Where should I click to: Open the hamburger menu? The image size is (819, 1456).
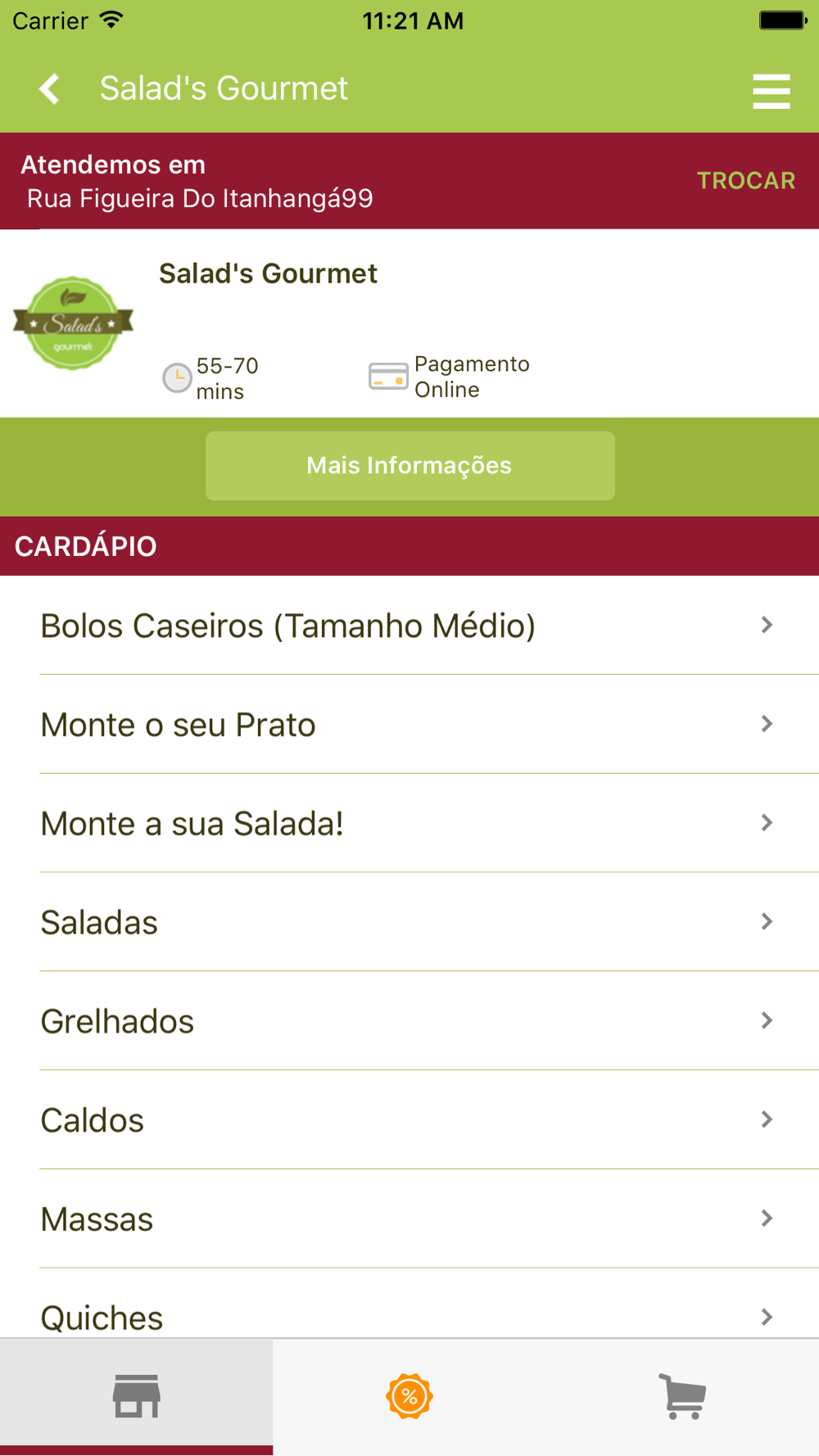[771, 91]
